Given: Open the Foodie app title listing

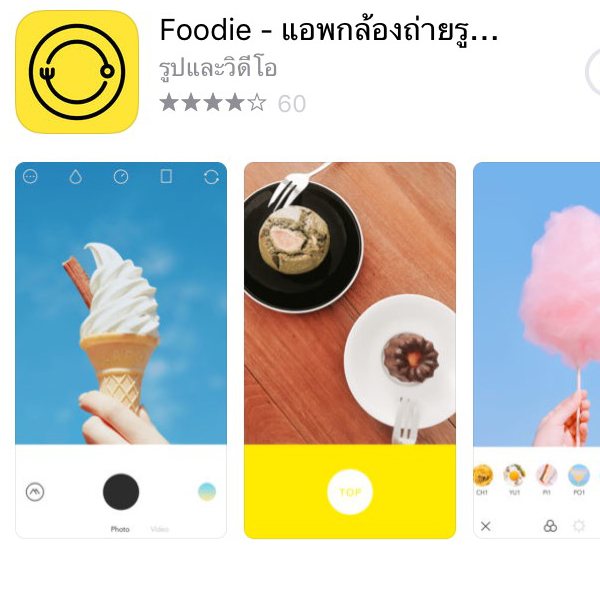Looking at the screenshot, I should pyautogui.click(x=328, y=32).
